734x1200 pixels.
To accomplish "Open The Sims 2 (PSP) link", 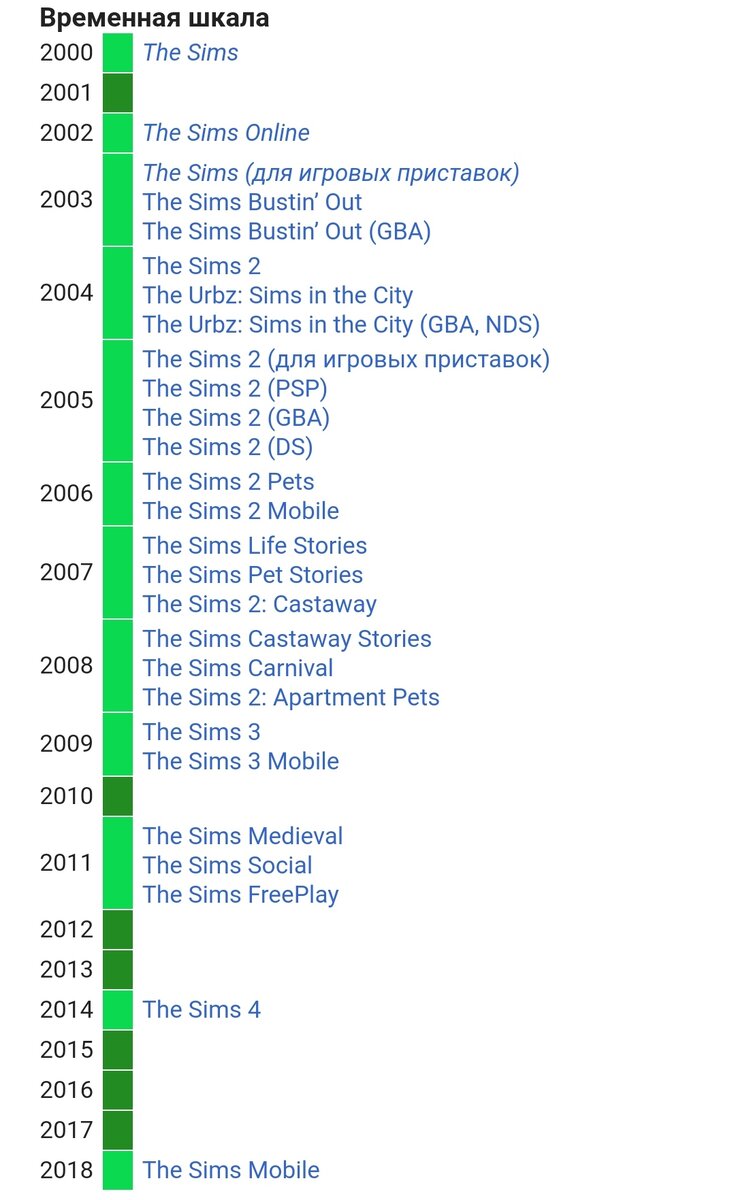I will pyautogui.click(x=235, y=389).
